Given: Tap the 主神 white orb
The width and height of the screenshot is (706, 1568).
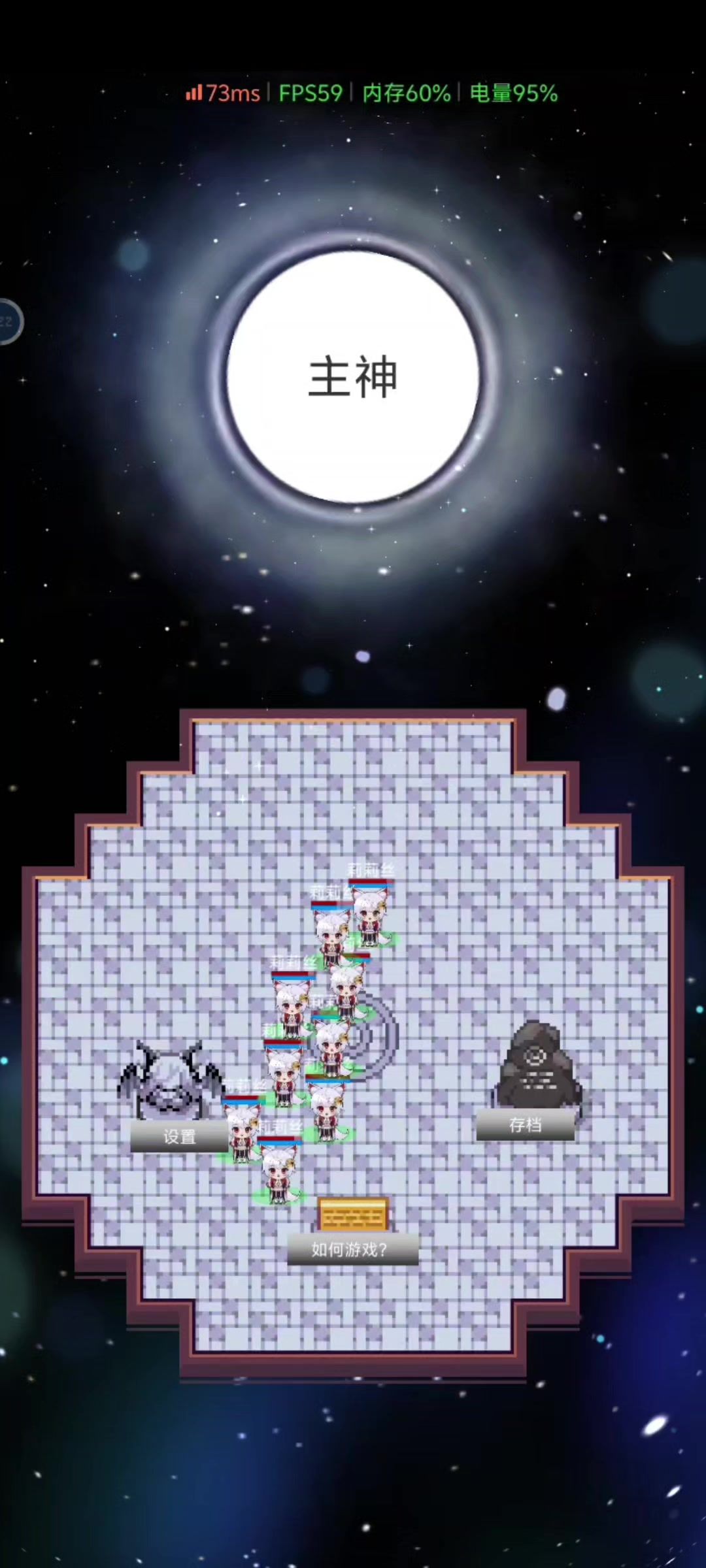Looking at the screenshot, I should (353, 377).
